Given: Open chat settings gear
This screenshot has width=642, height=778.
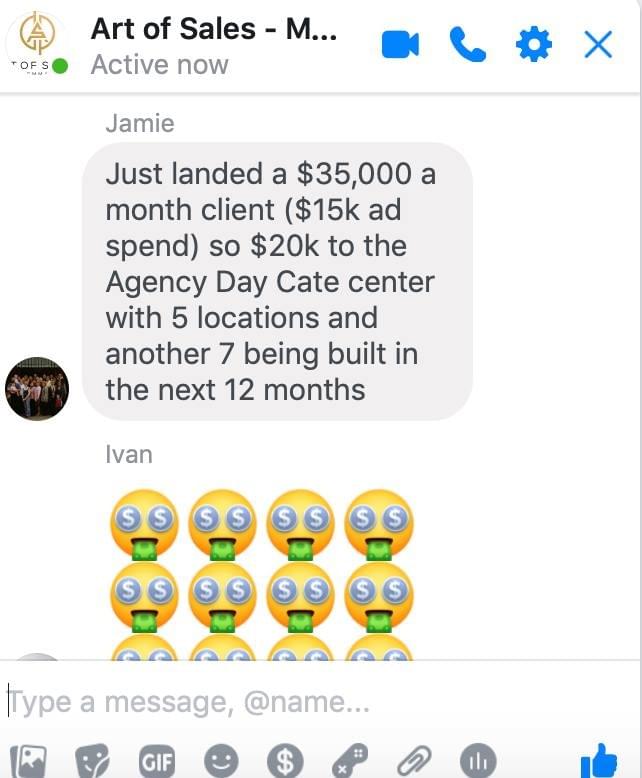Looking at the screenshot, I should pos(533,43).
